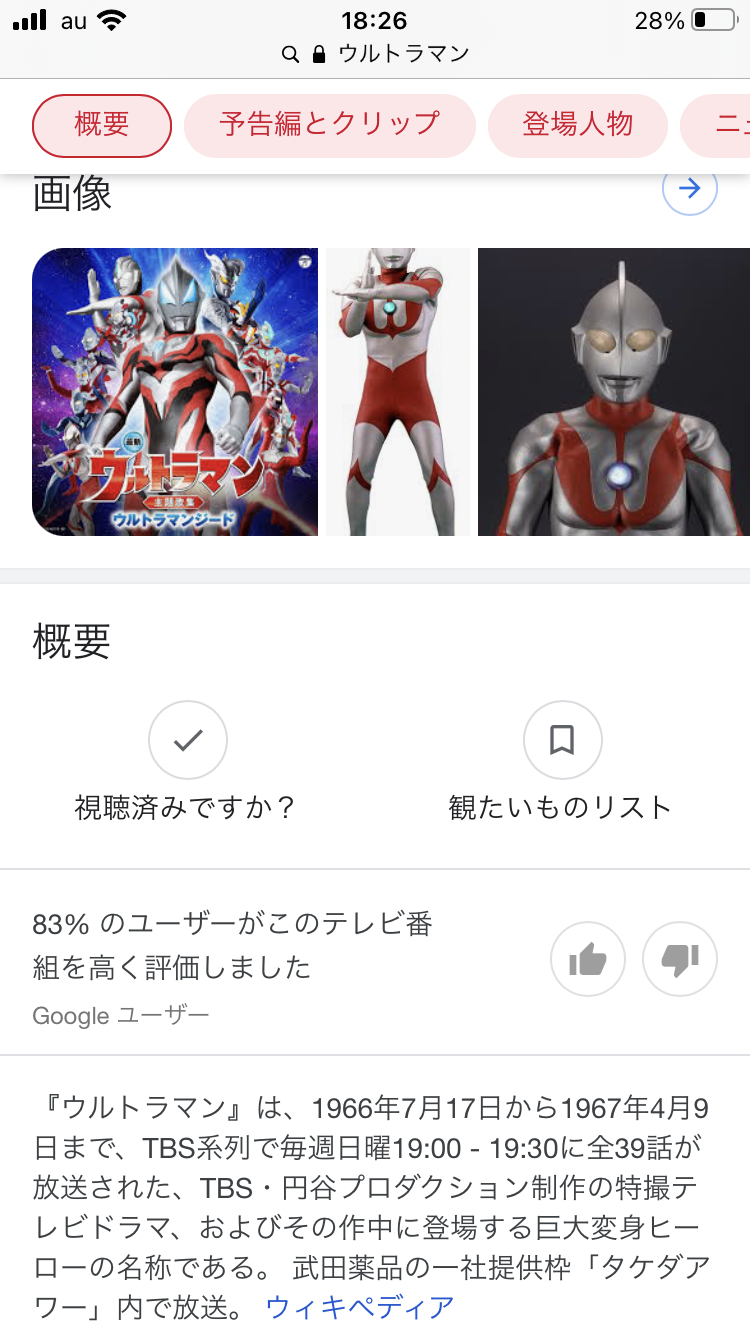Open the 登場人物 tab
This screenshot has height=1334, width=750.
click(x=577, y=125)
